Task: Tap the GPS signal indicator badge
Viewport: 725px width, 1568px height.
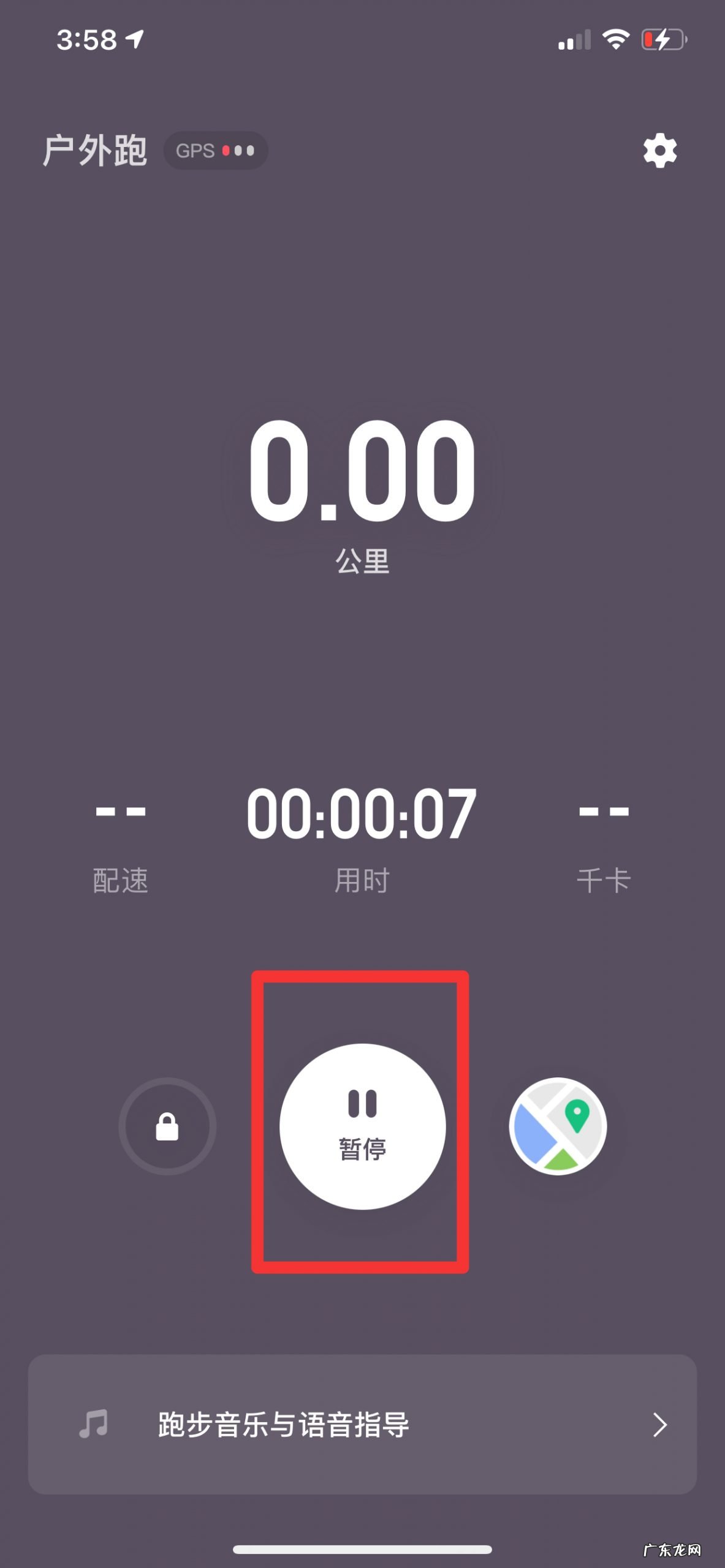Action: coord(216,150)
